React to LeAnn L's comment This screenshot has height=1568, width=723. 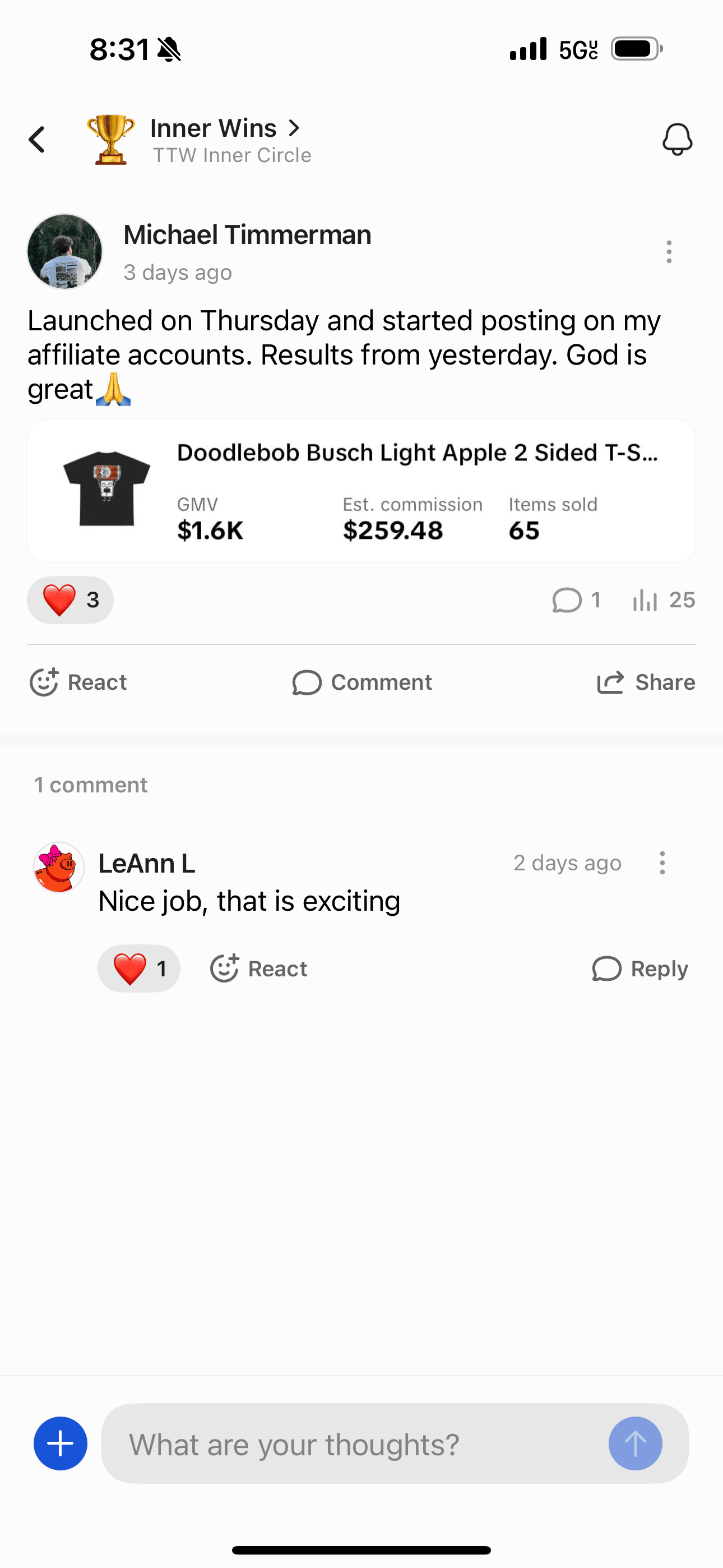coord(258,969)
